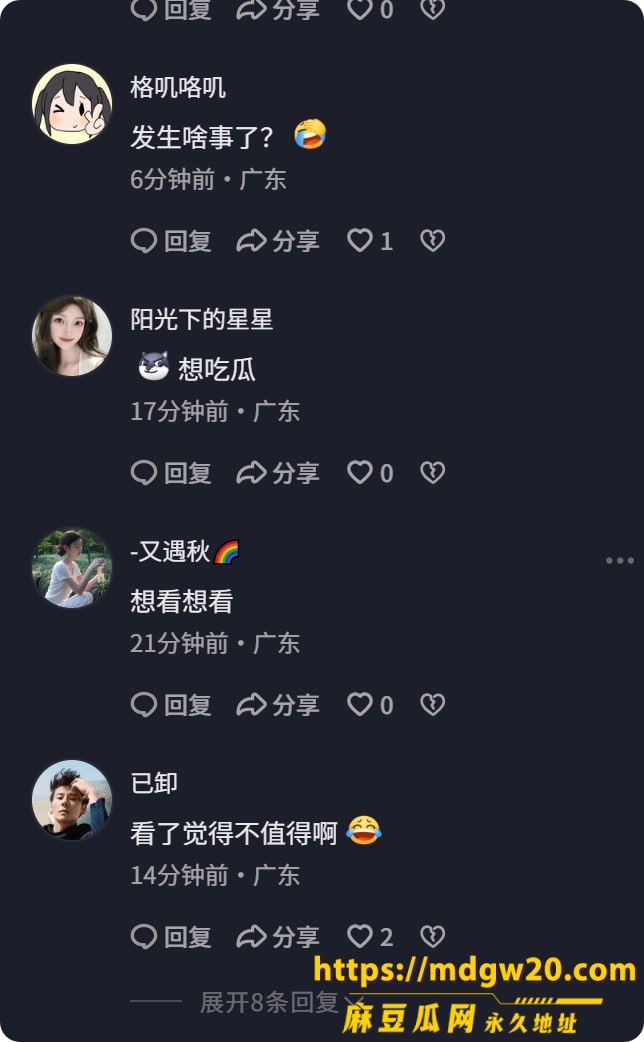Like the 想看想看 comment

point(370,704)
